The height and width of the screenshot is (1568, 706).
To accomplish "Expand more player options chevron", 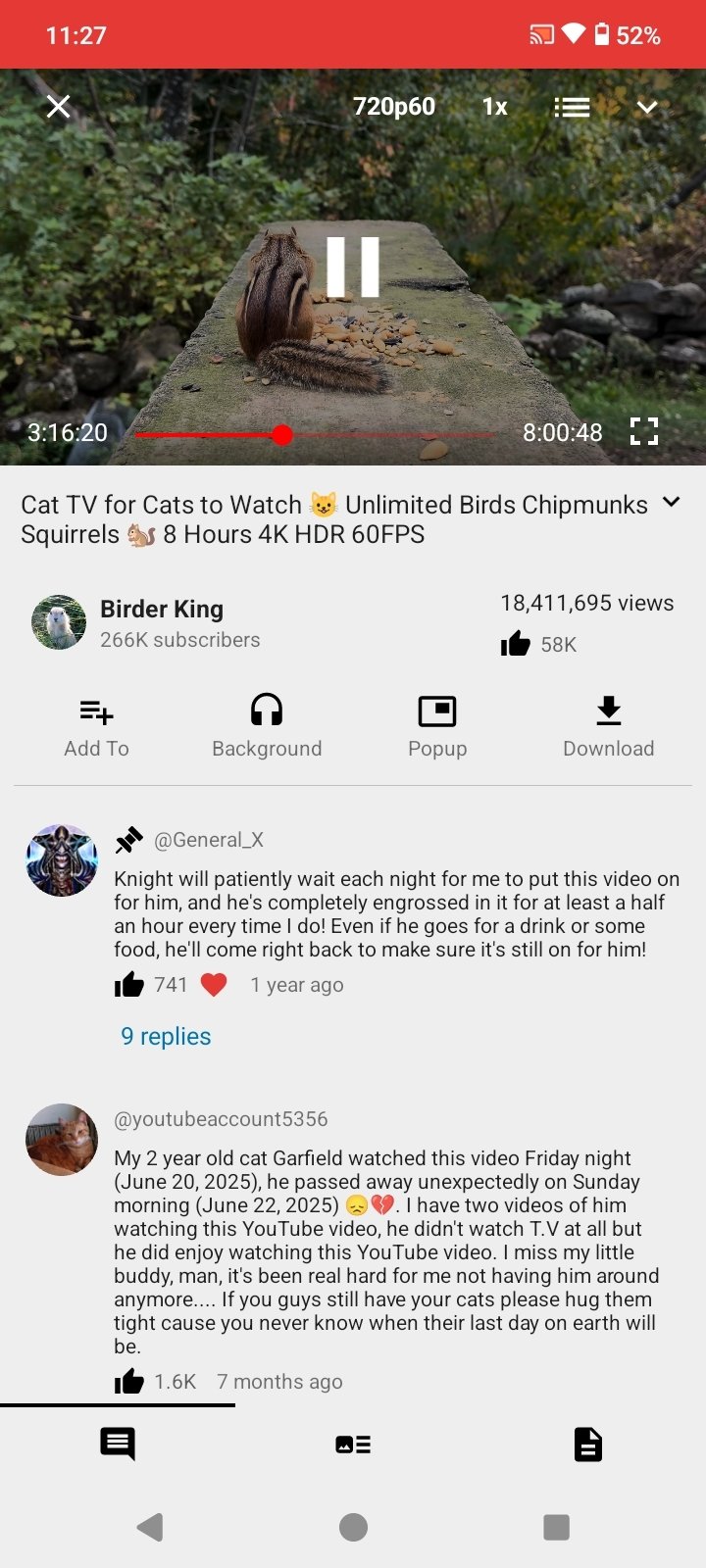I will (647, 107).
